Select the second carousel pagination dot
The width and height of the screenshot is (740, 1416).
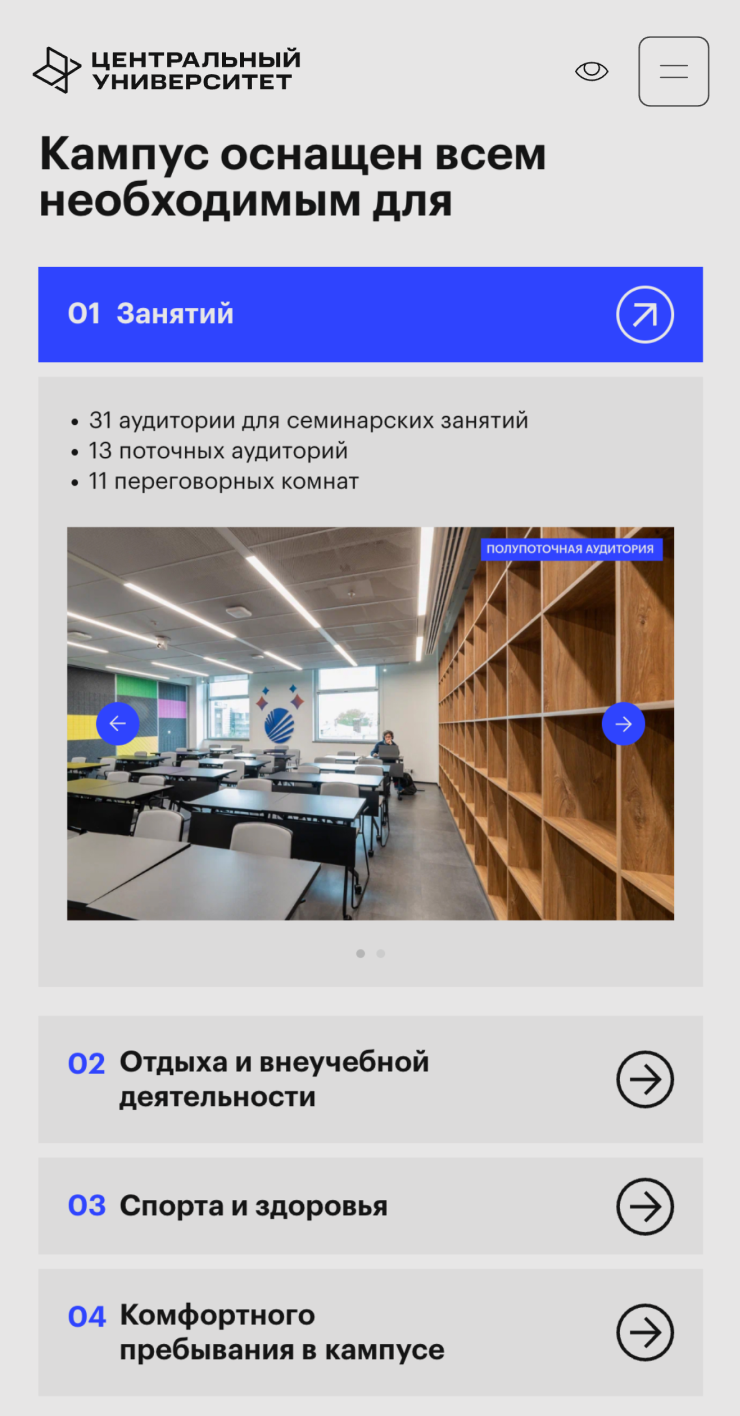[x=381, y=954]
